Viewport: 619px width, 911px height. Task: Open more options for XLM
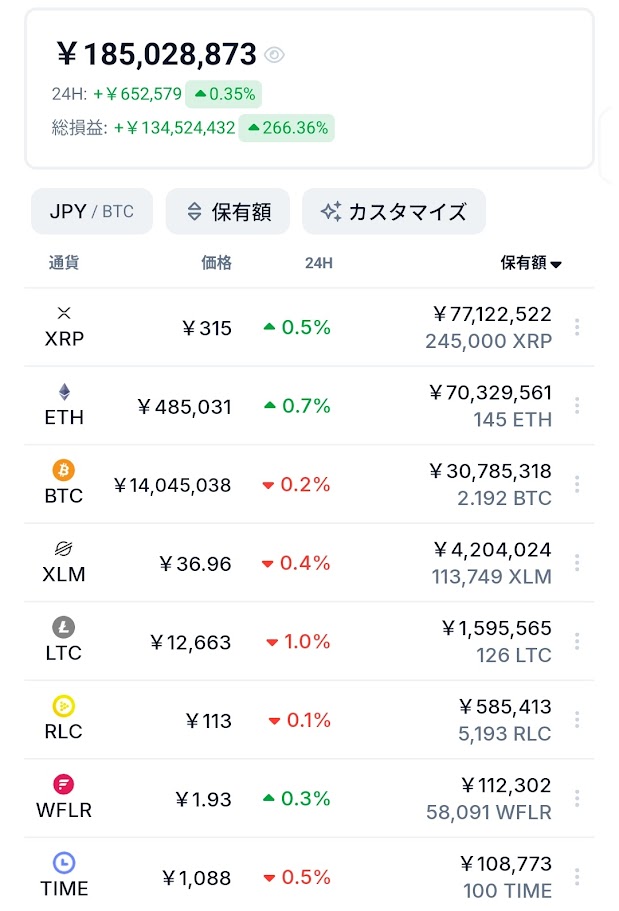577,563
